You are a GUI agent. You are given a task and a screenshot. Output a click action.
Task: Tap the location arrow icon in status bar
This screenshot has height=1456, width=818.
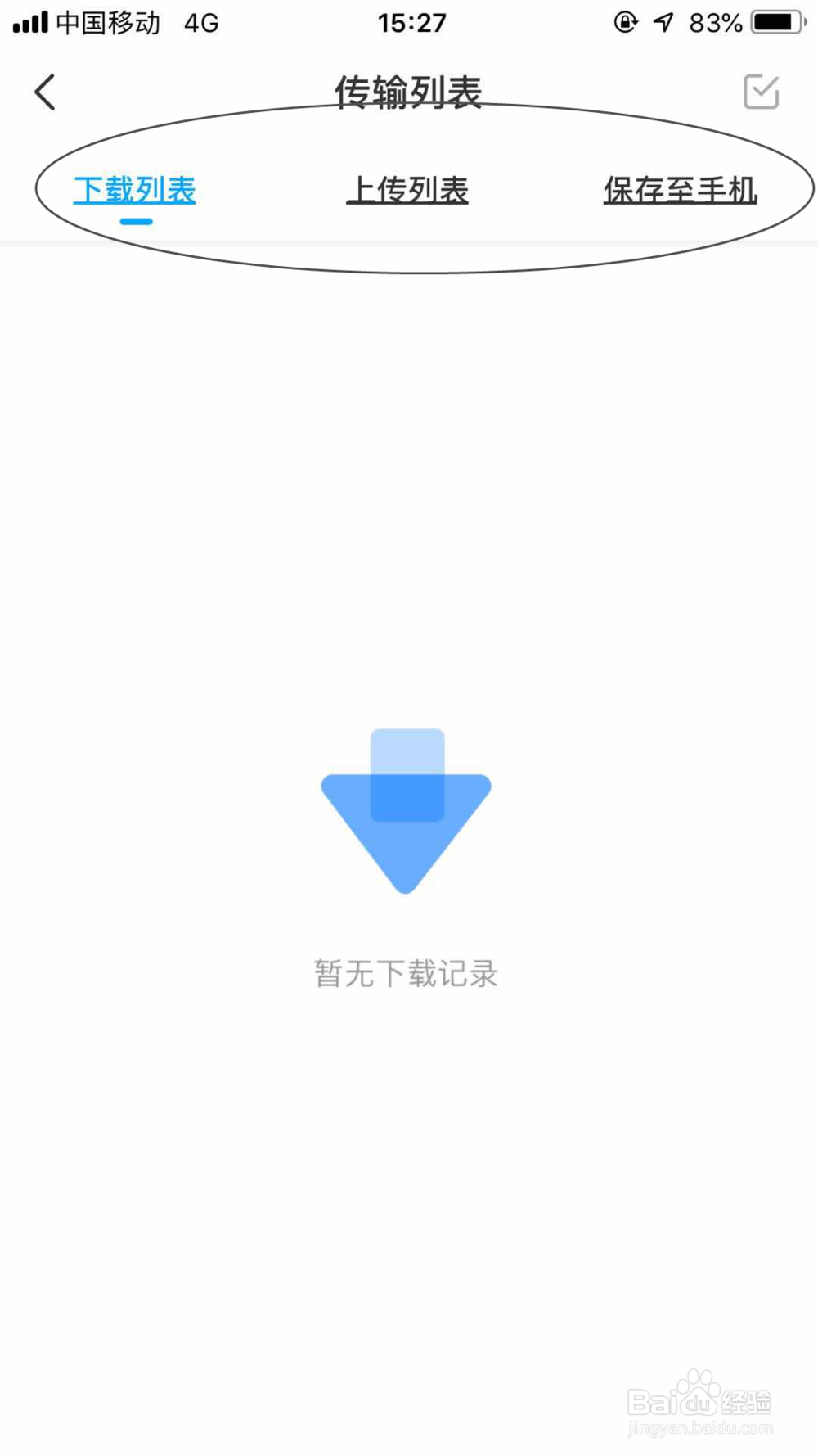663,22
